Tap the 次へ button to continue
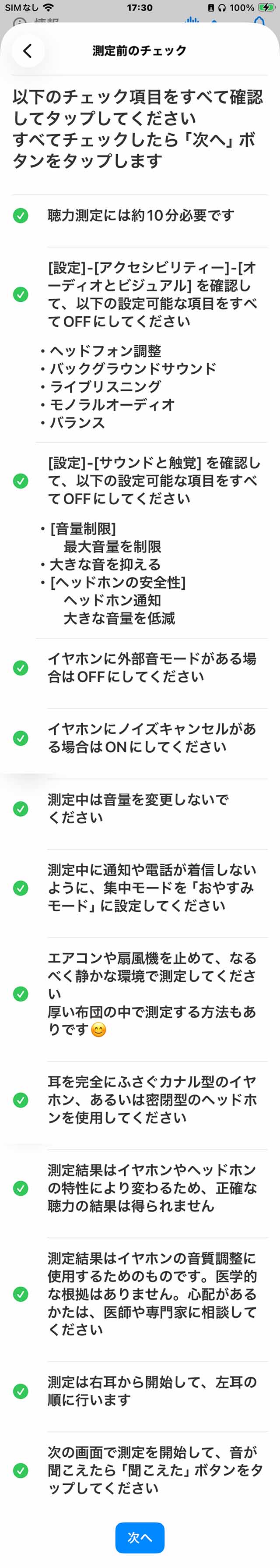280x1568 pixels. (140, 1537)
